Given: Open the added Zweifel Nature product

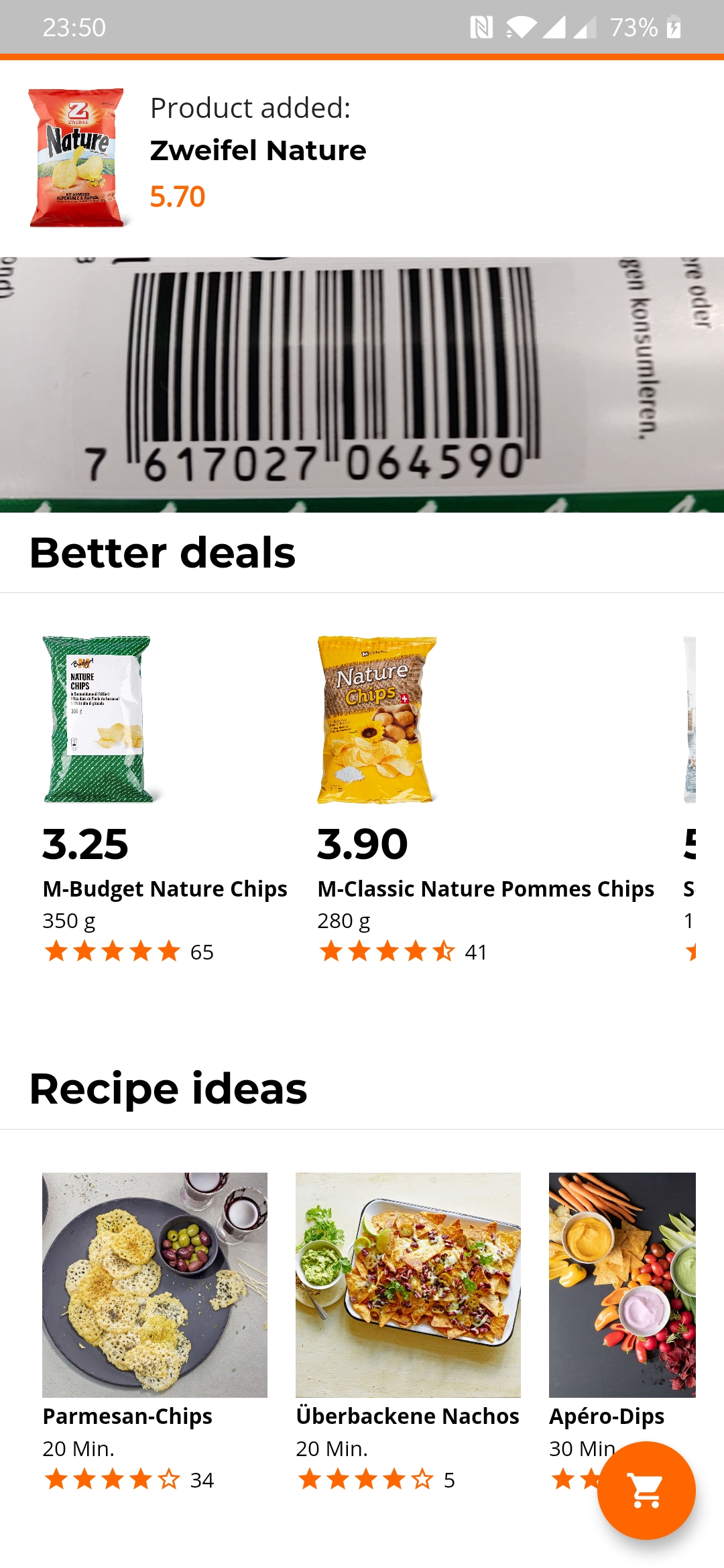Looking at the screenshot, I should click(258, 151).
